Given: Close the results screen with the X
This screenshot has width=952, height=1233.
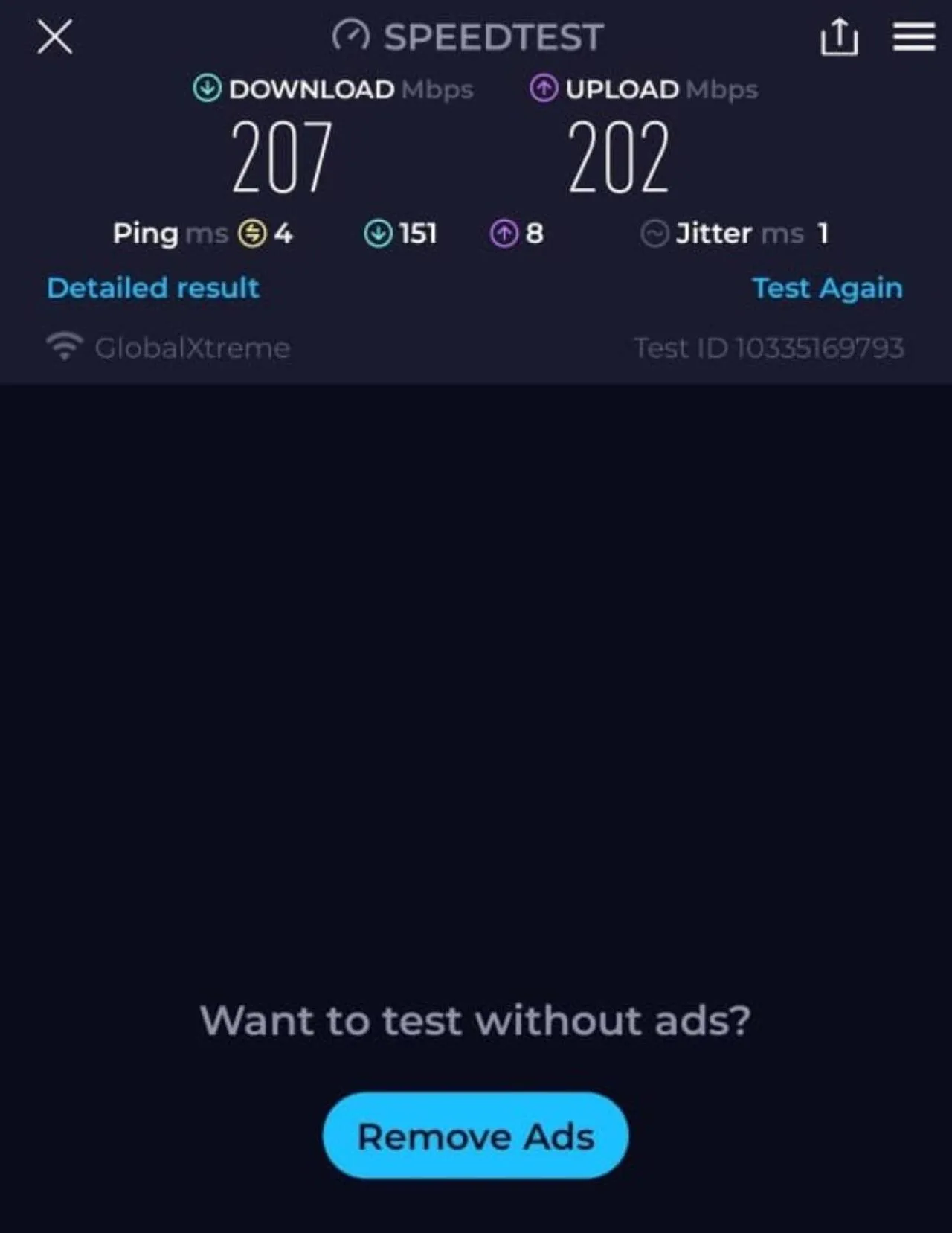Looking at the screenshot, I should (54, 36).
